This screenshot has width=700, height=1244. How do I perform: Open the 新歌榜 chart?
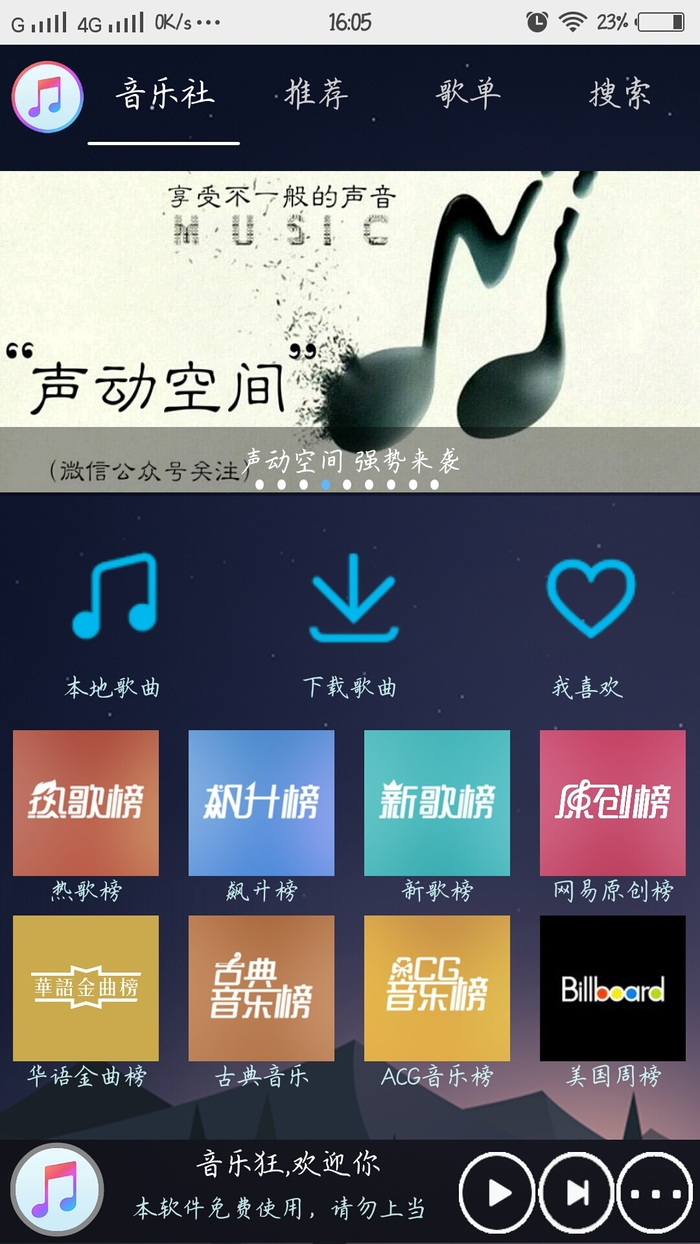(x=437, y=803)
